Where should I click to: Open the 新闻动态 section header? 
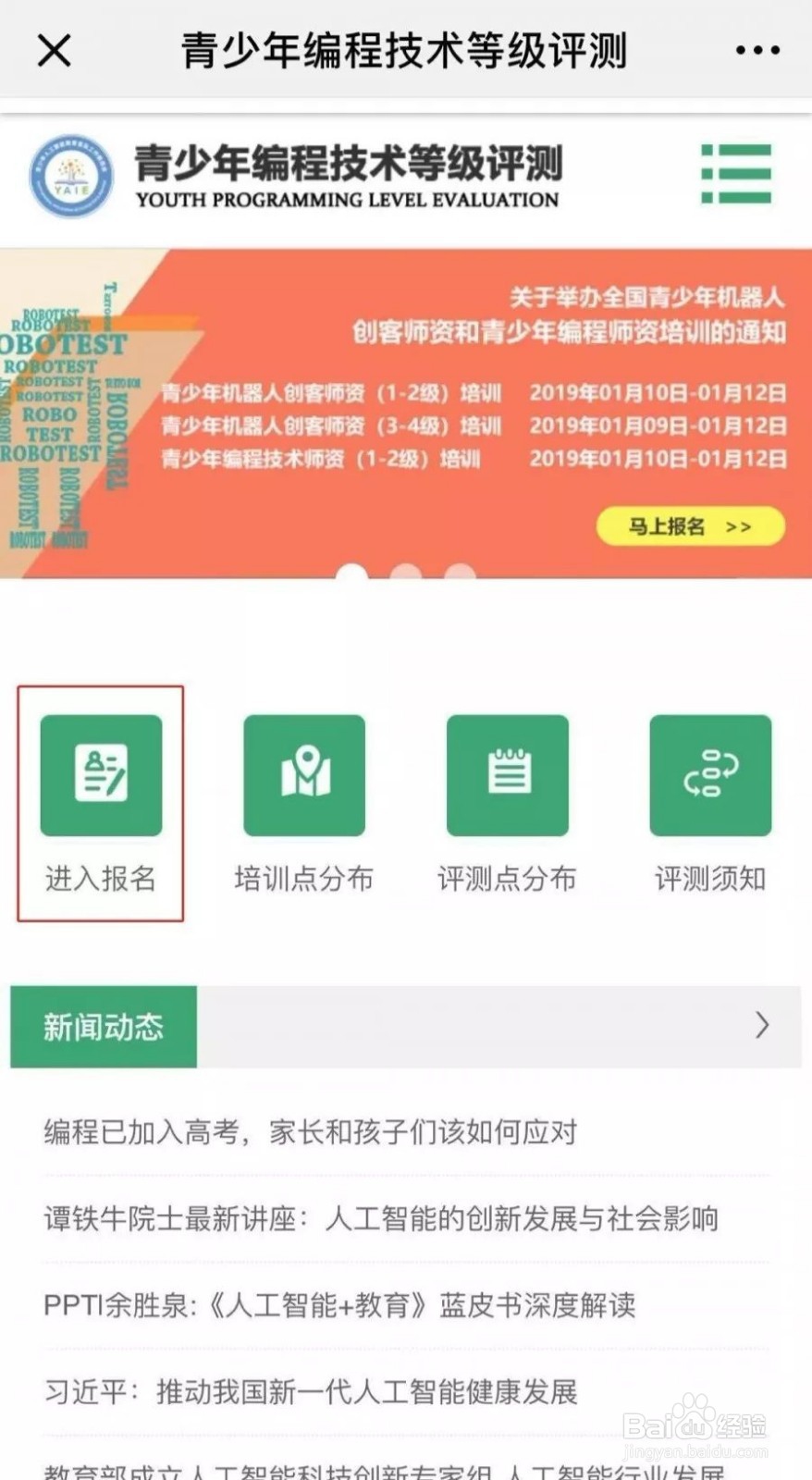pyautogui.click(x=103, y=1027)
